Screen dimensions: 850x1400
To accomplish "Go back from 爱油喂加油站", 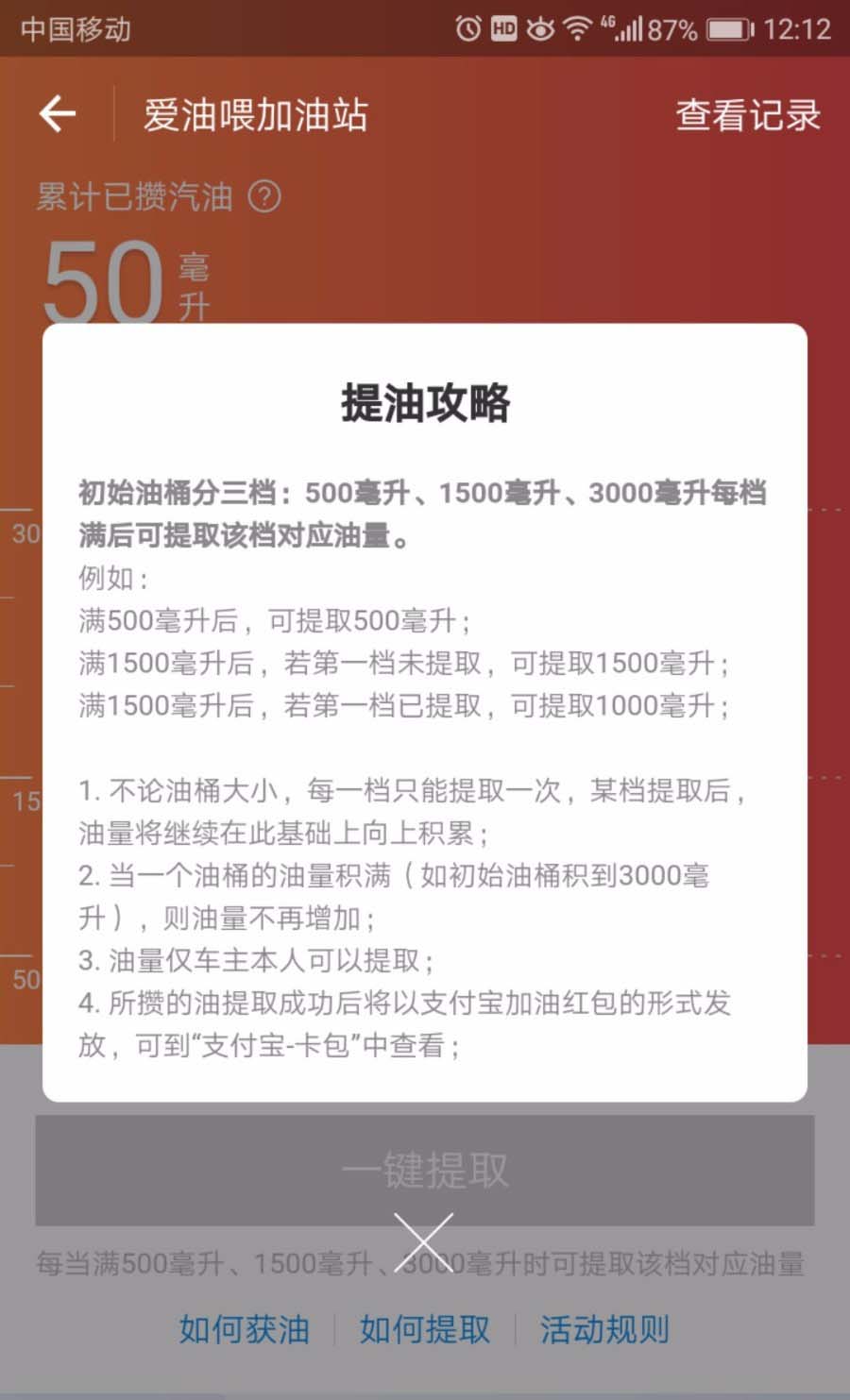I will tap(58, 114).
